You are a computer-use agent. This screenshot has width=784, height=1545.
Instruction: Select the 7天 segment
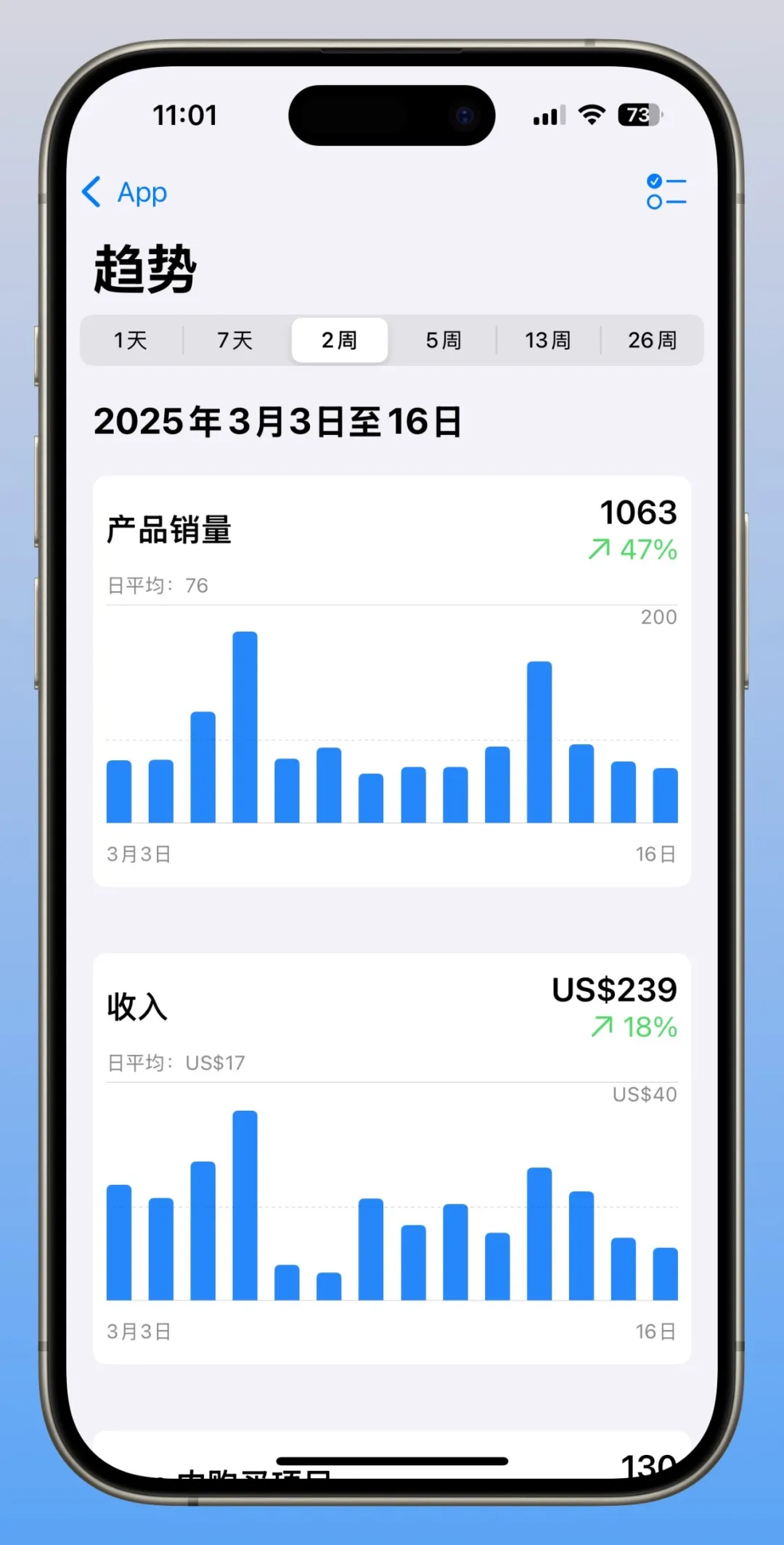tap(235, 340)
